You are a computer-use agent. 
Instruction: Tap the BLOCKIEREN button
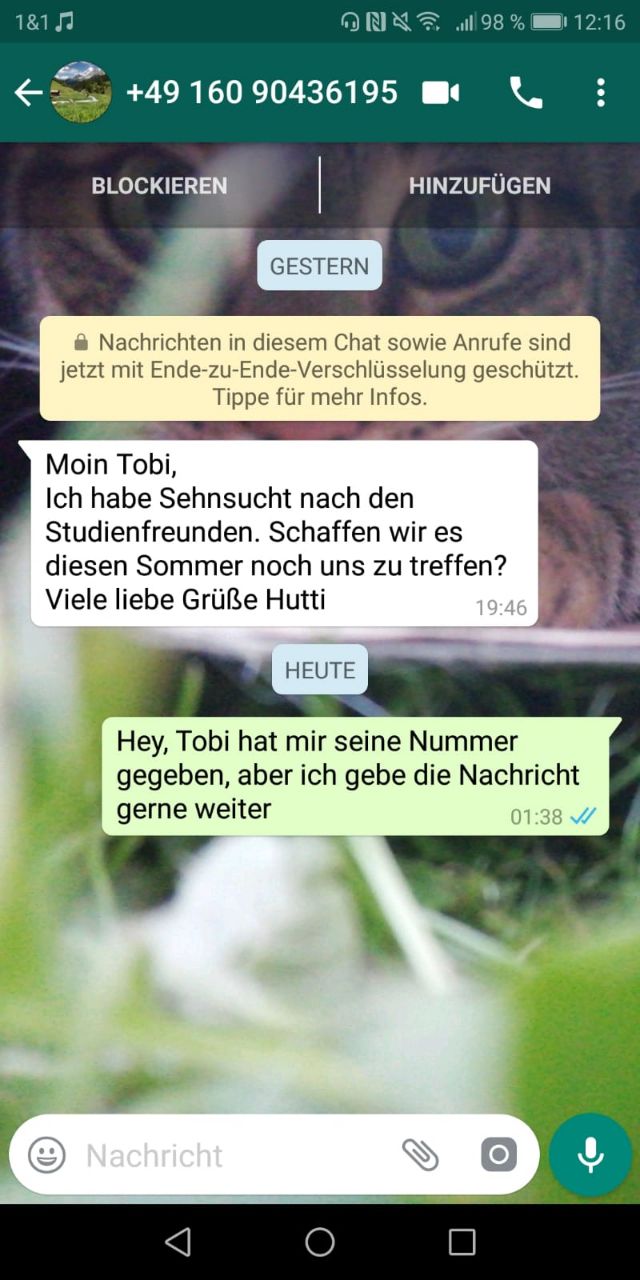(159, 186)
